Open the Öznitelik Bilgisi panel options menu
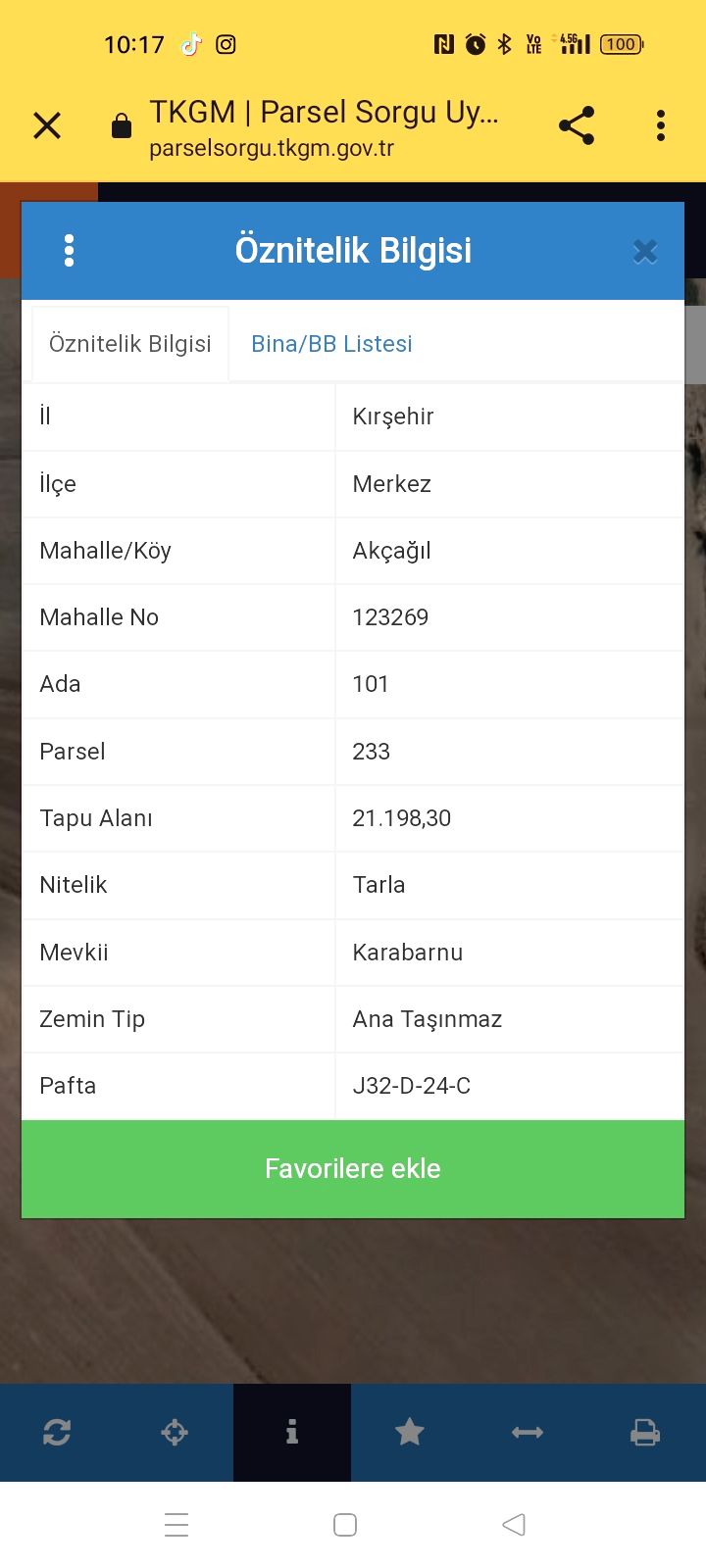706x1568 pixels. coord(69,251)
